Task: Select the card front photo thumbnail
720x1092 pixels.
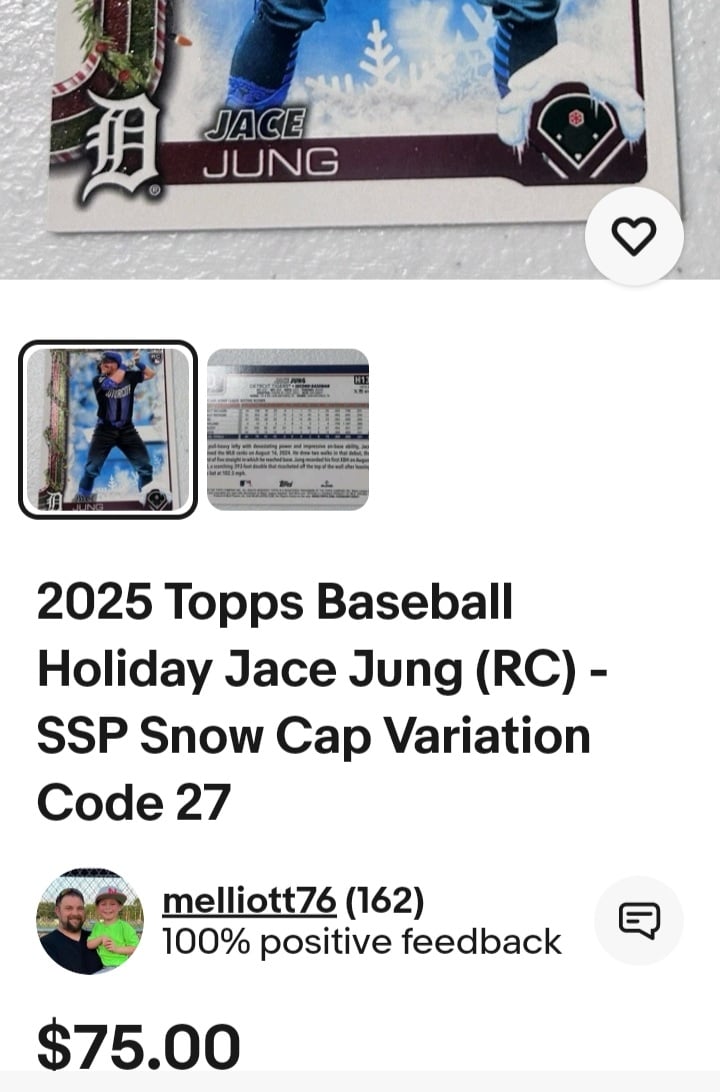Action: [108, 430]
